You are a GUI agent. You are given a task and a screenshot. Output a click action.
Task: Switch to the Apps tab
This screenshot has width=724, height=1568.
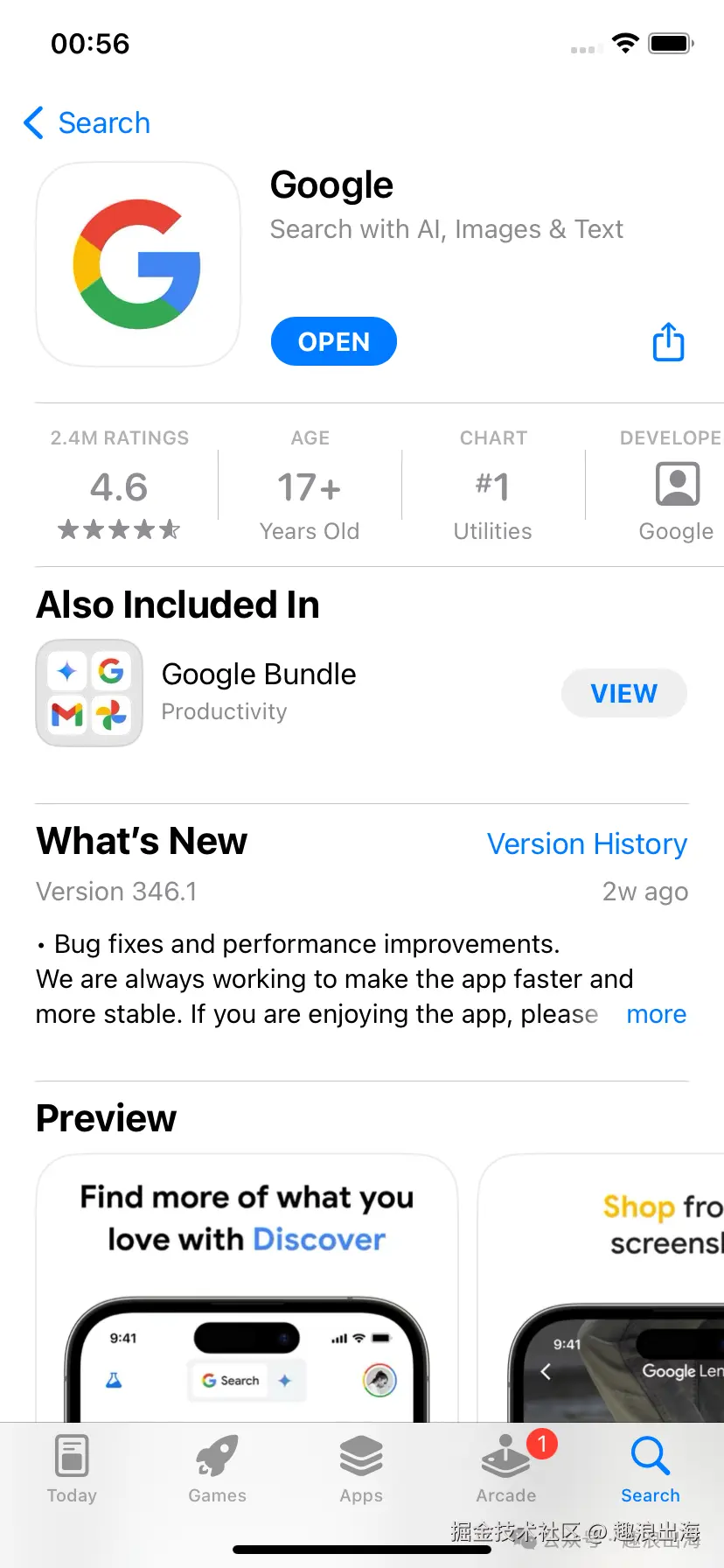point(361,1470)
